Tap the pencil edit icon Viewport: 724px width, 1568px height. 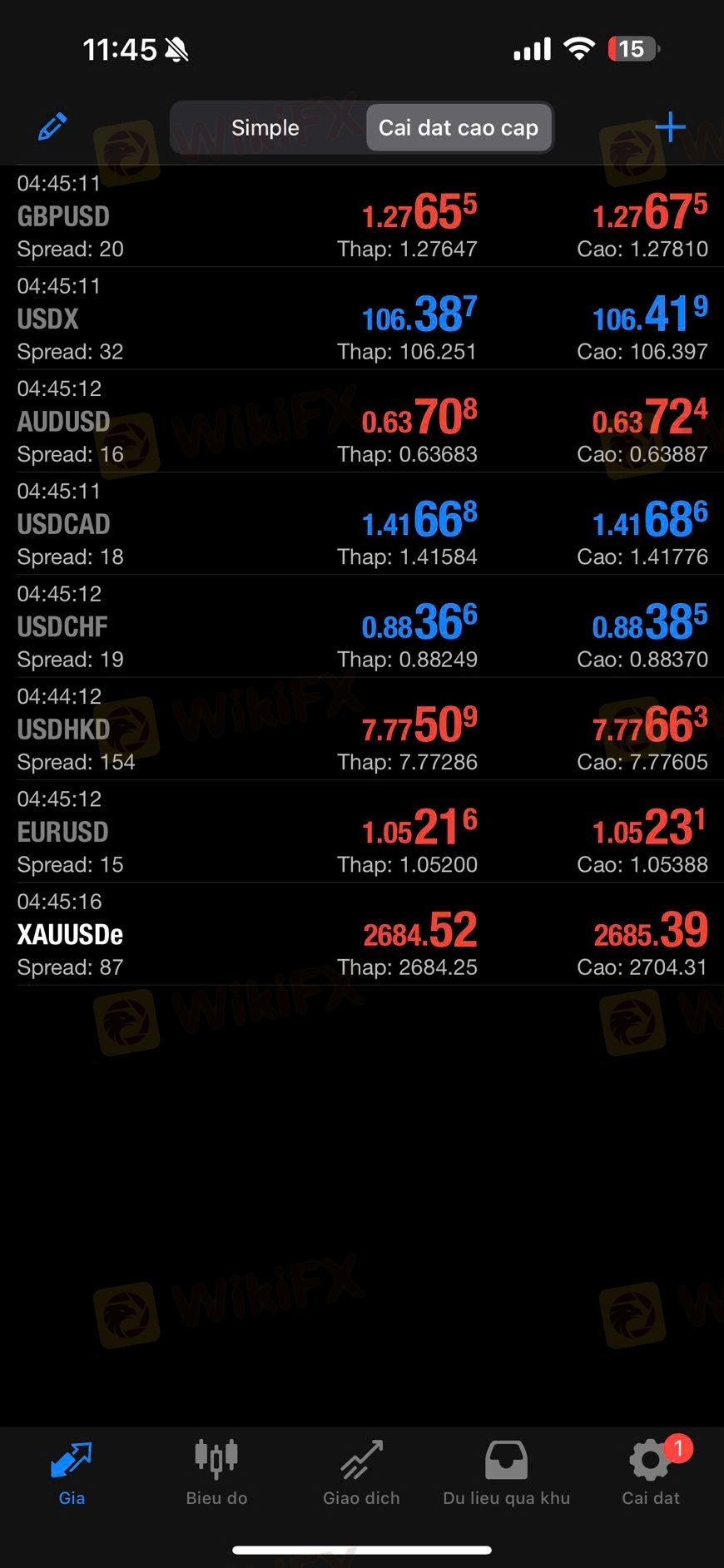(52, 126)
